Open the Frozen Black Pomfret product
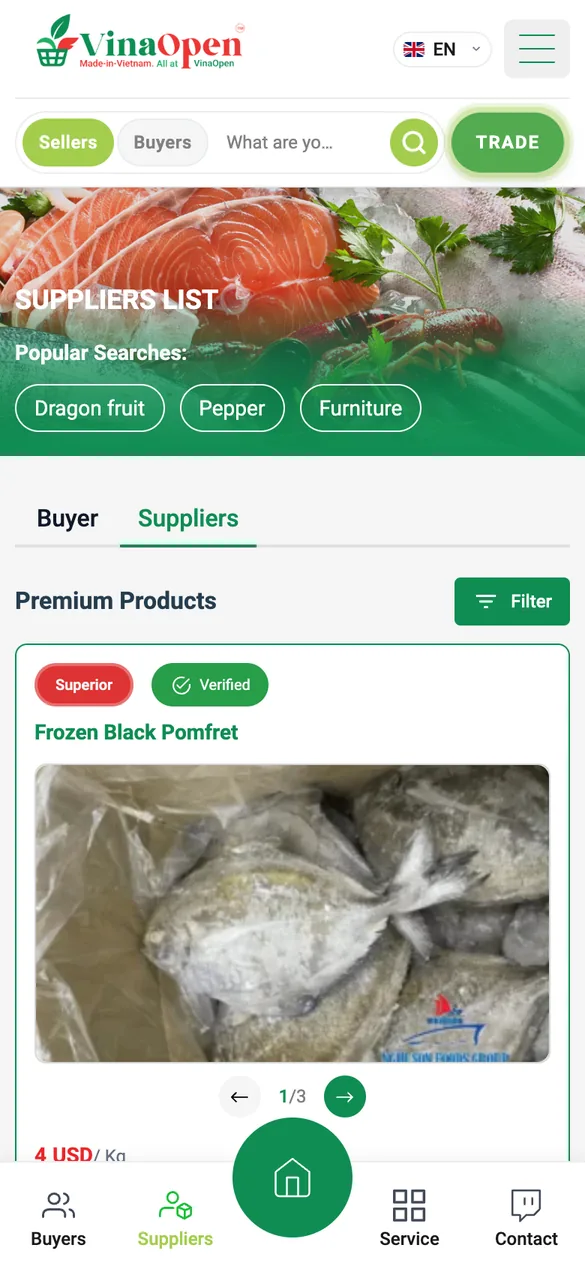This screenshot has width=585, height=1266. click(x=136, y=732)
